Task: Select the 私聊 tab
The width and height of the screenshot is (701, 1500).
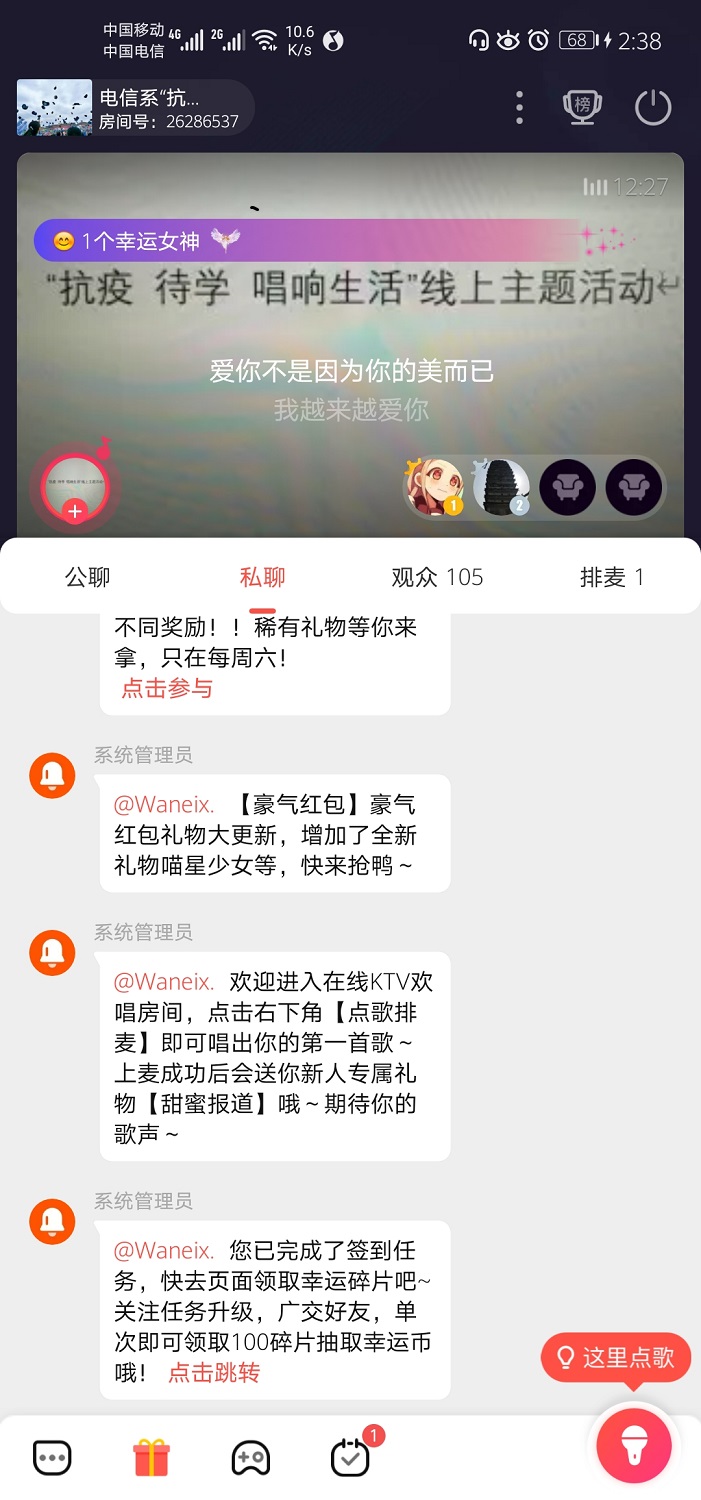Action: pyautogui.click(x=262, y=577)
